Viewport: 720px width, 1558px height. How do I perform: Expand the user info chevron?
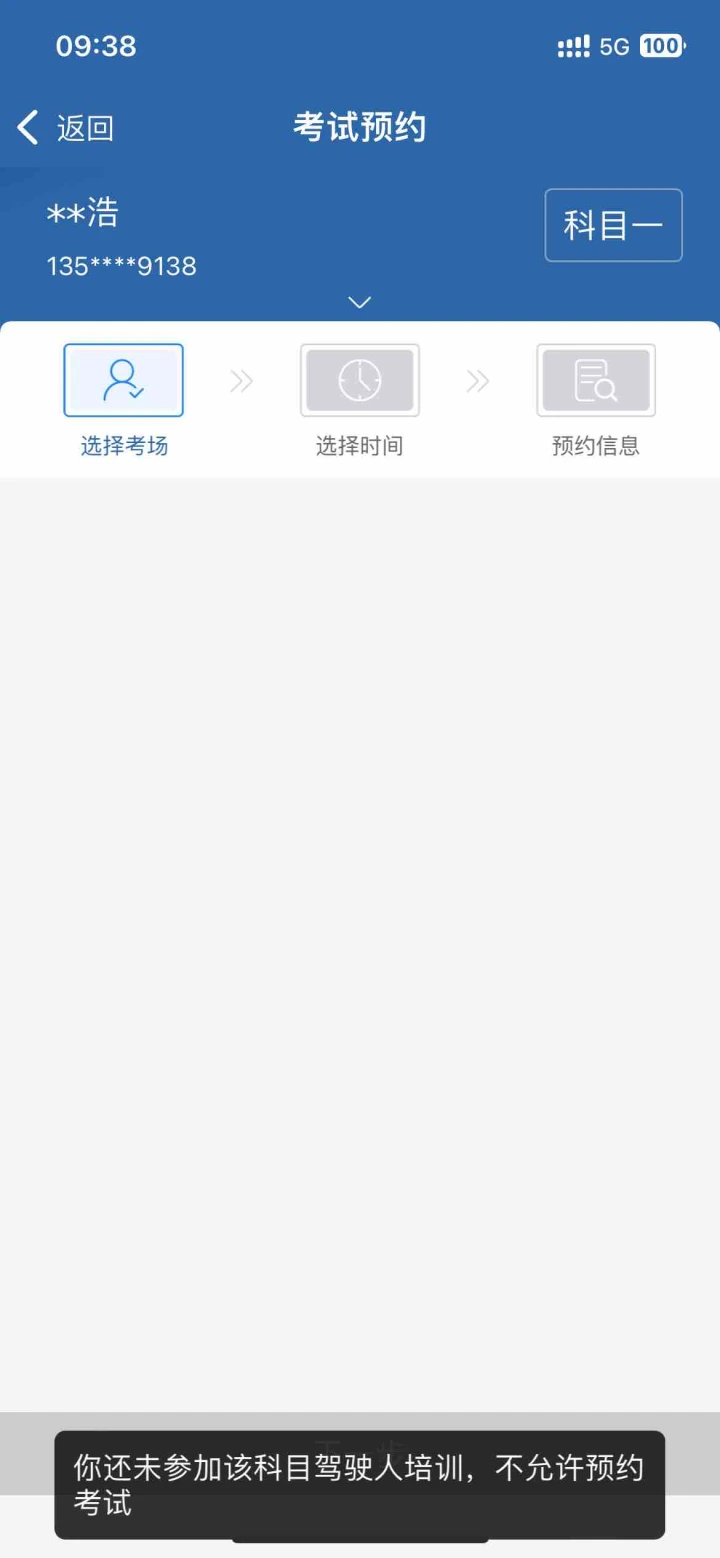point(359,302)
